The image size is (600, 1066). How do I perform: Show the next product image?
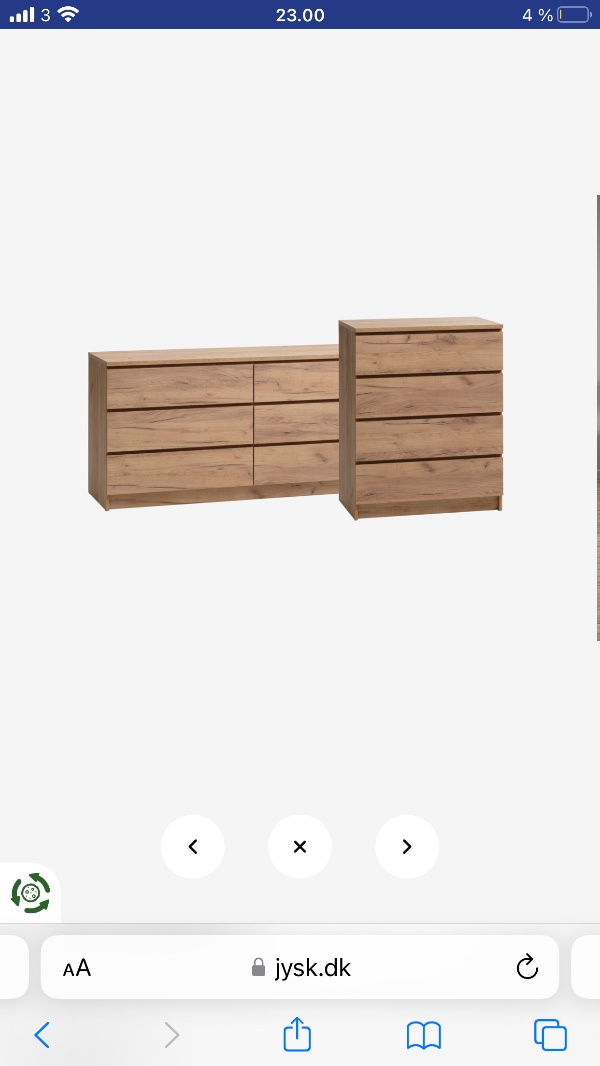pyautogui.click(x=406, y=846)
